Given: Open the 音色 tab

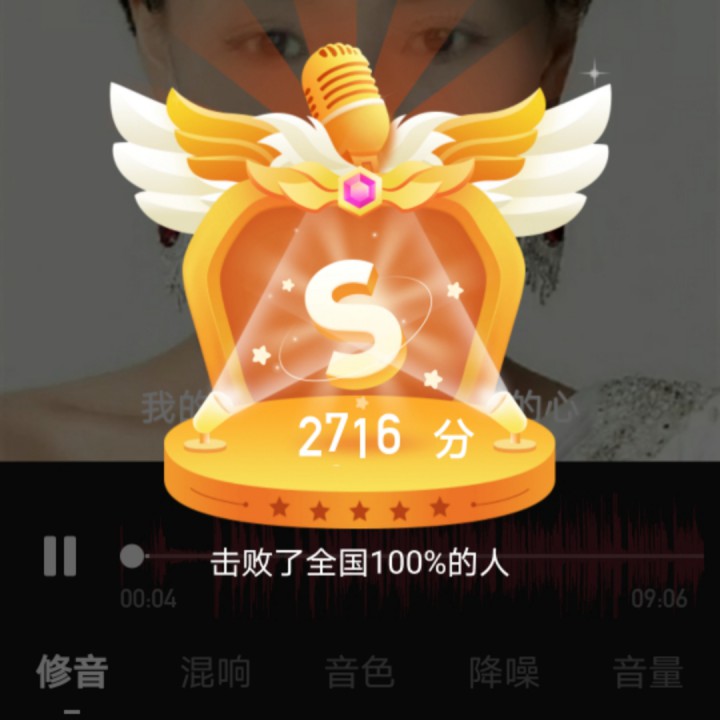Looking at the screenshot, I should point(360,672).
